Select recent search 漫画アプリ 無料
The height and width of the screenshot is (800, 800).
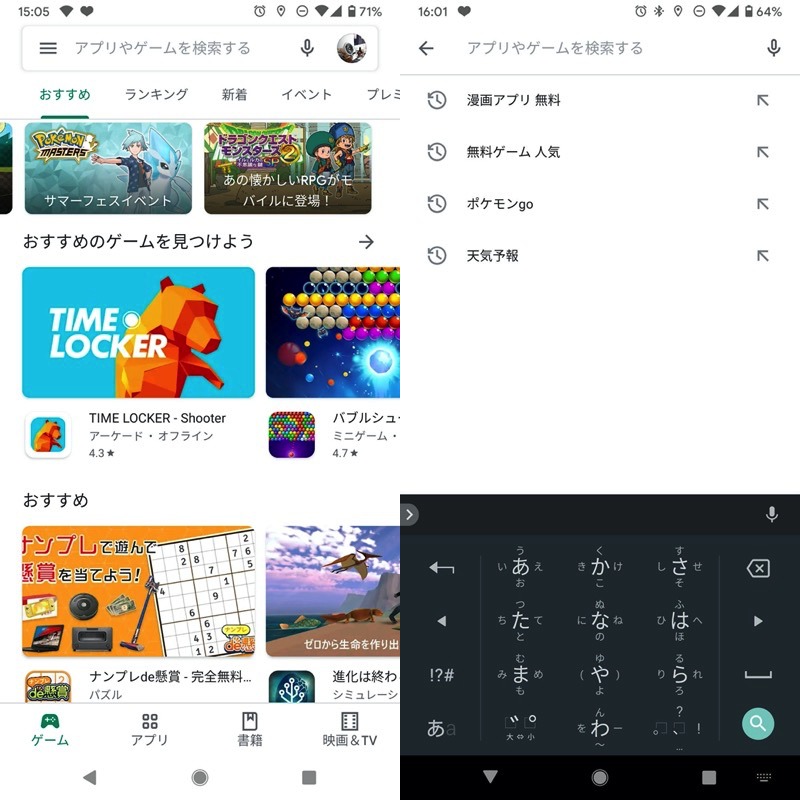click(x=513, y=100)
